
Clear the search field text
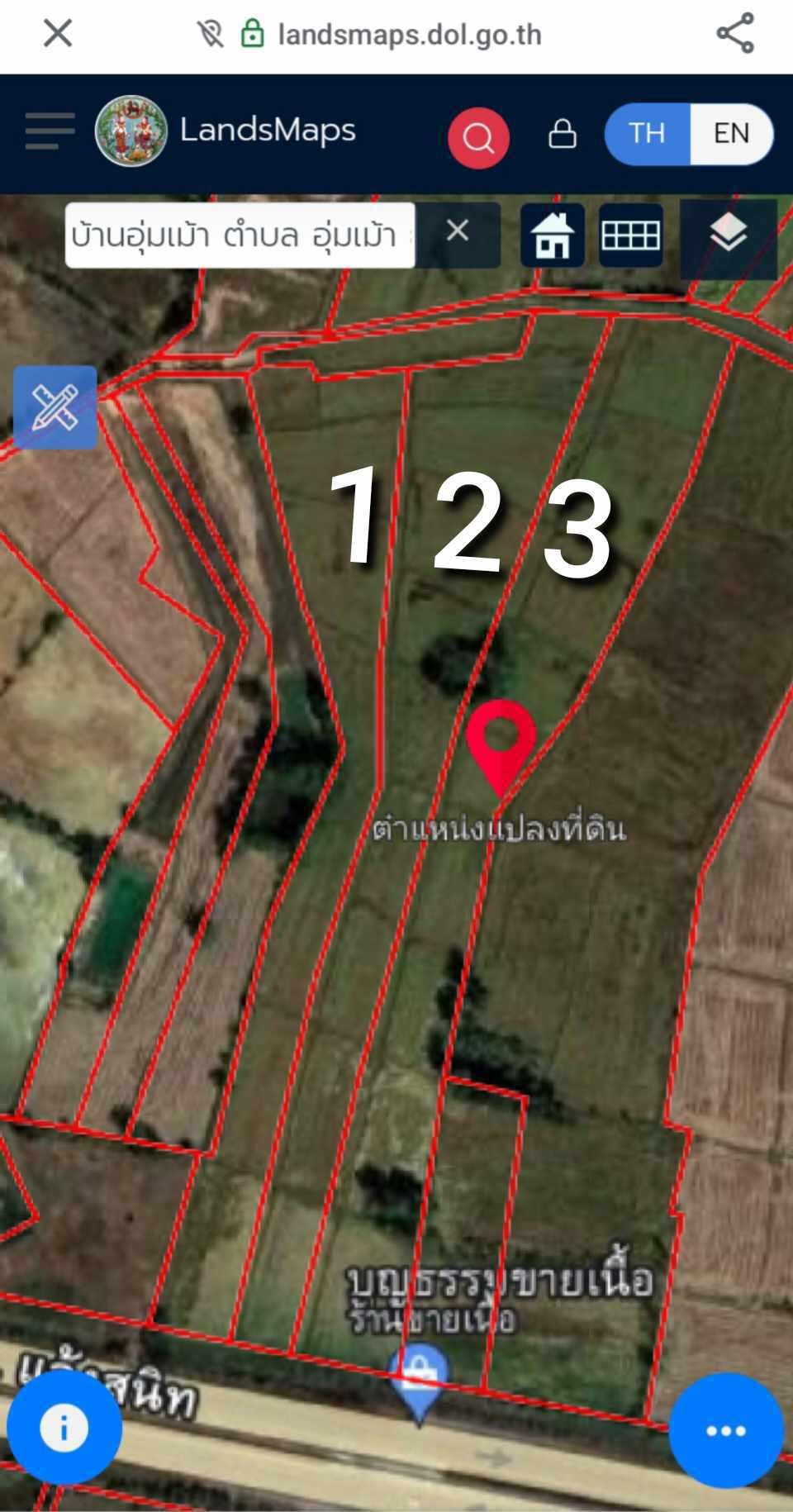(458, 231)
